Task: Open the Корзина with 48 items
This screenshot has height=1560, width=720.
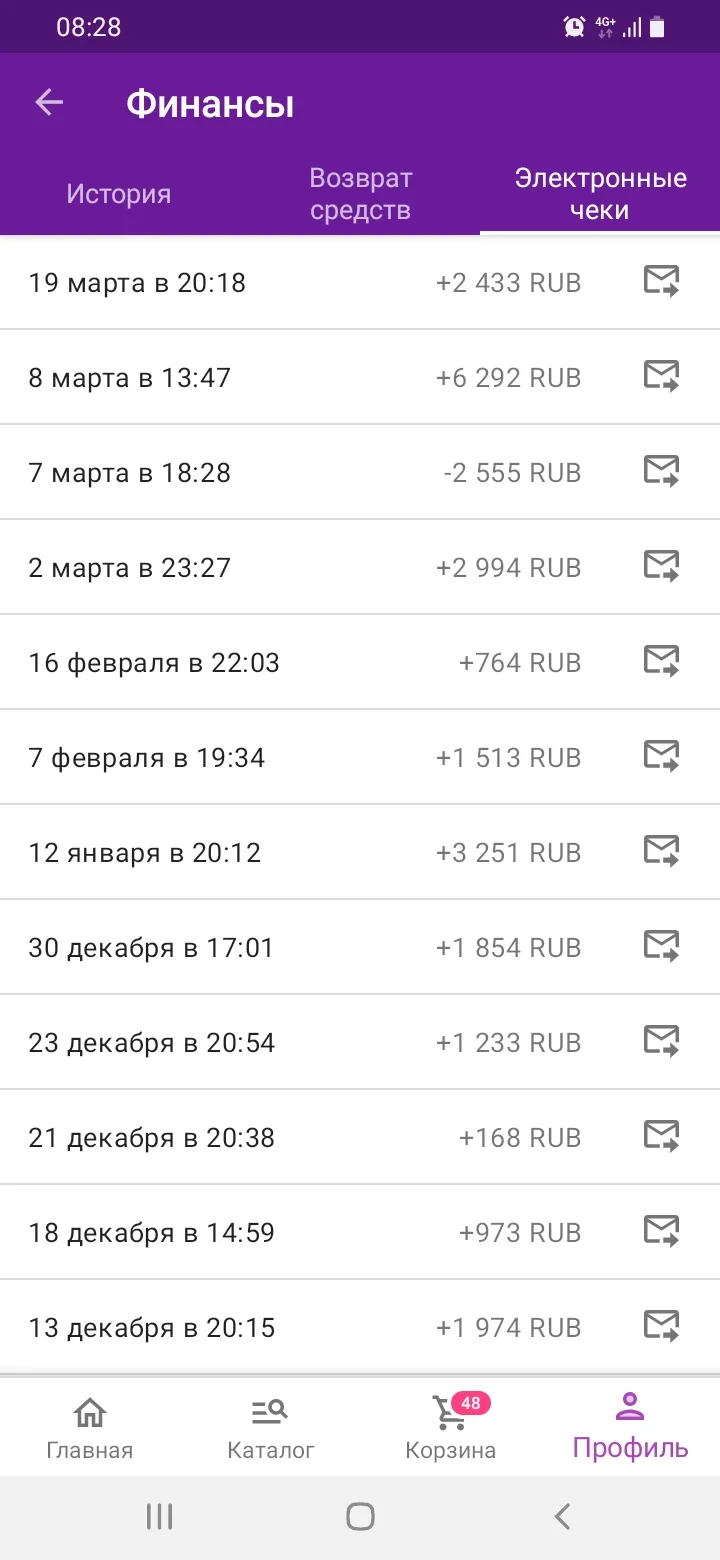Action: pos(451,1427)
